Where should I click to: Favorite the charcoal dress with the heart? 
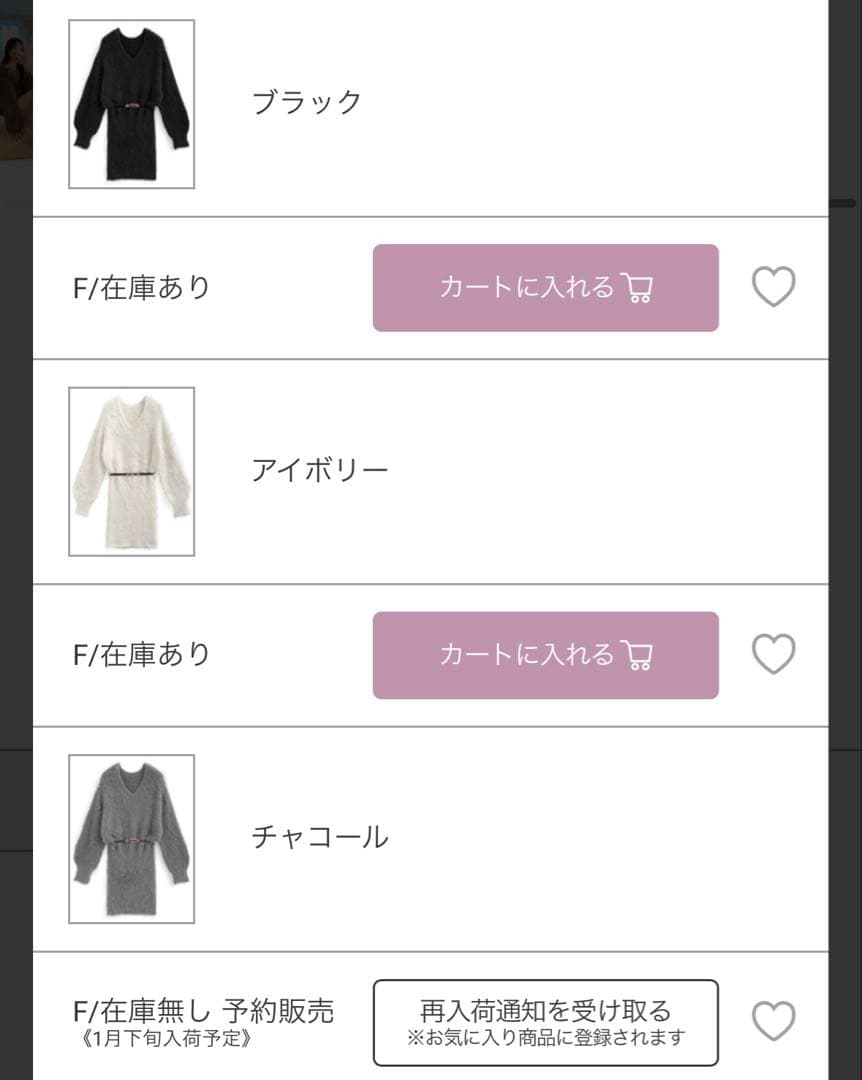[773, 1022]
